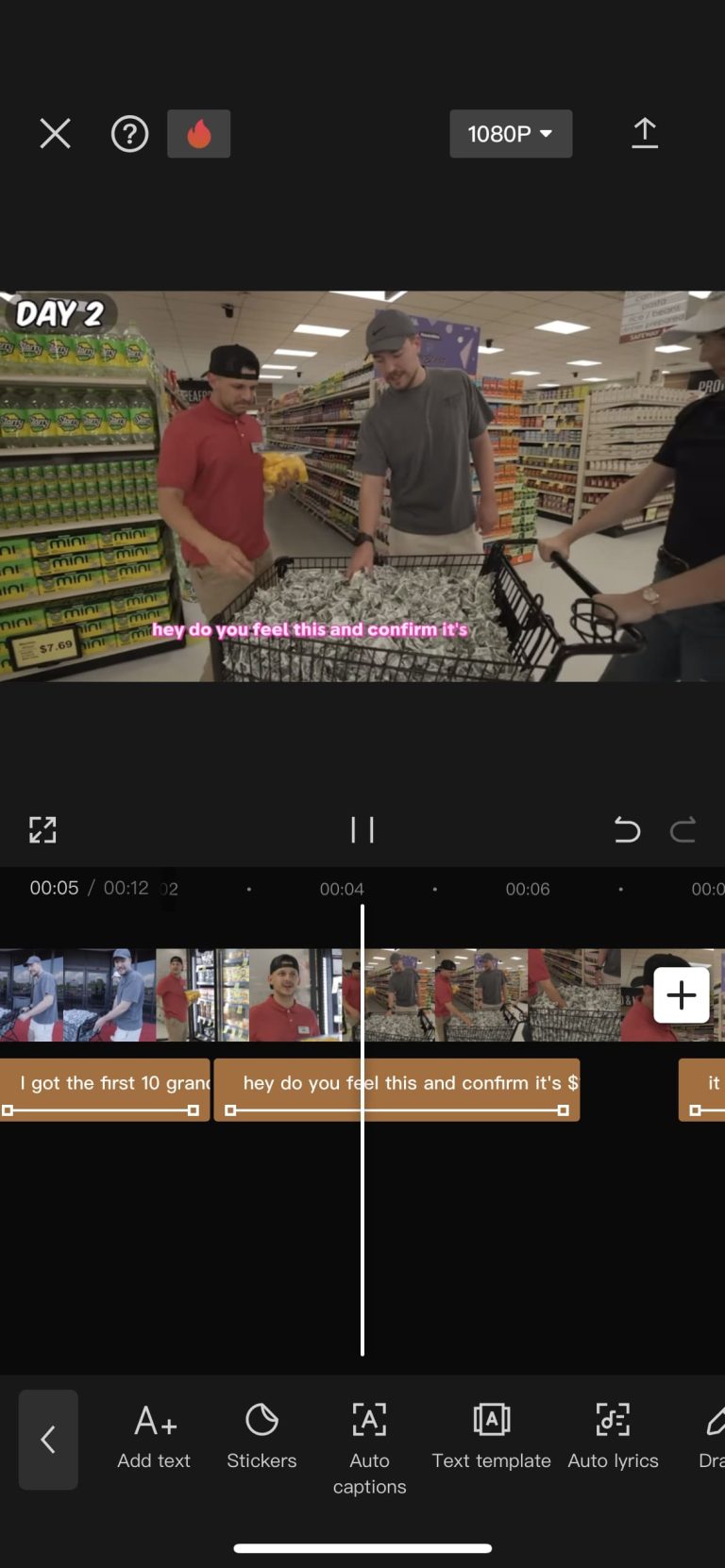Redo the last edit
This screenshot has height=1568, width=725.
(683, 829)
